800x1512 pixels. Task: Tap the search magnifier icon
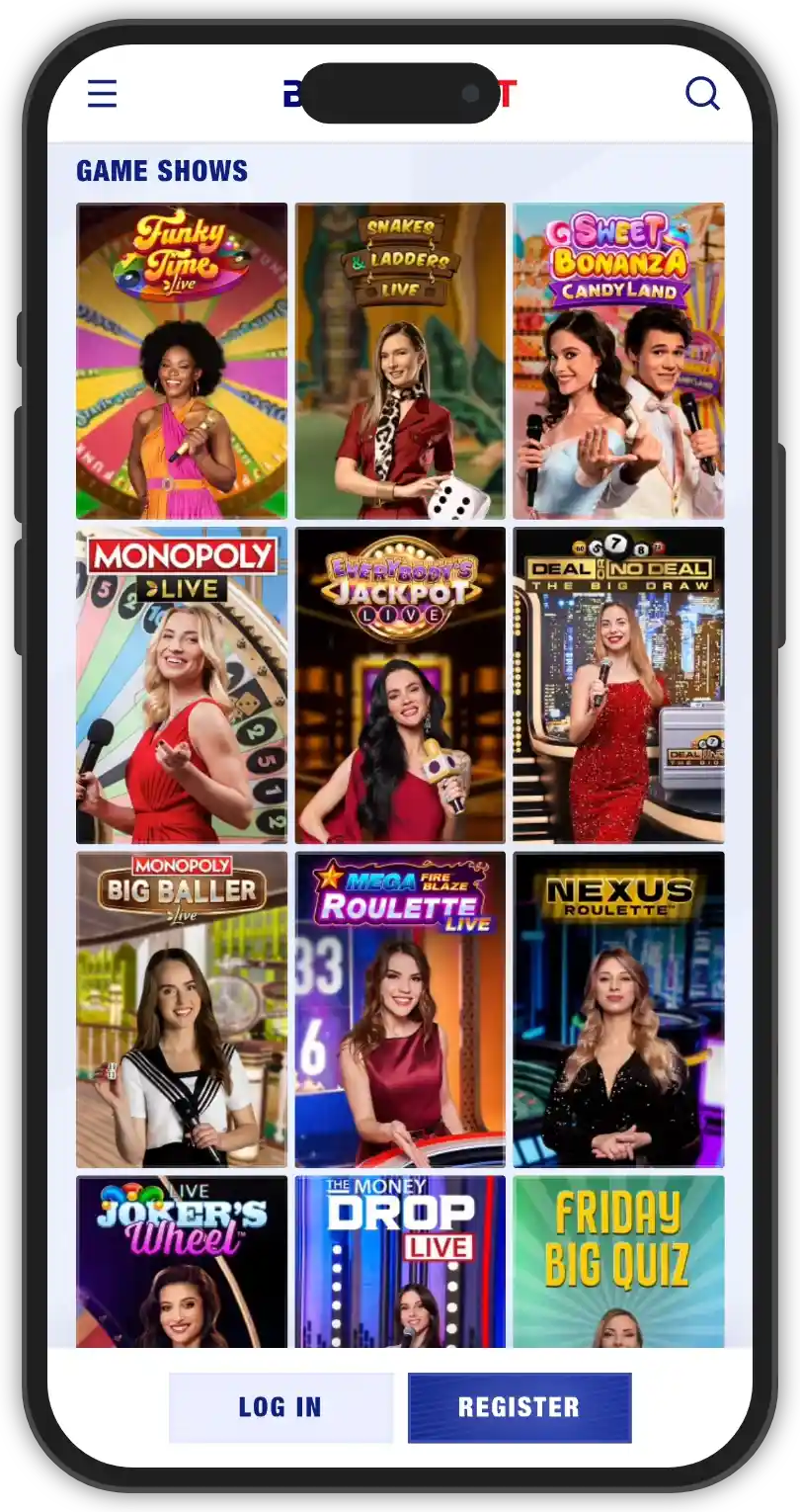pyautogui.click(x=702, y=94)
